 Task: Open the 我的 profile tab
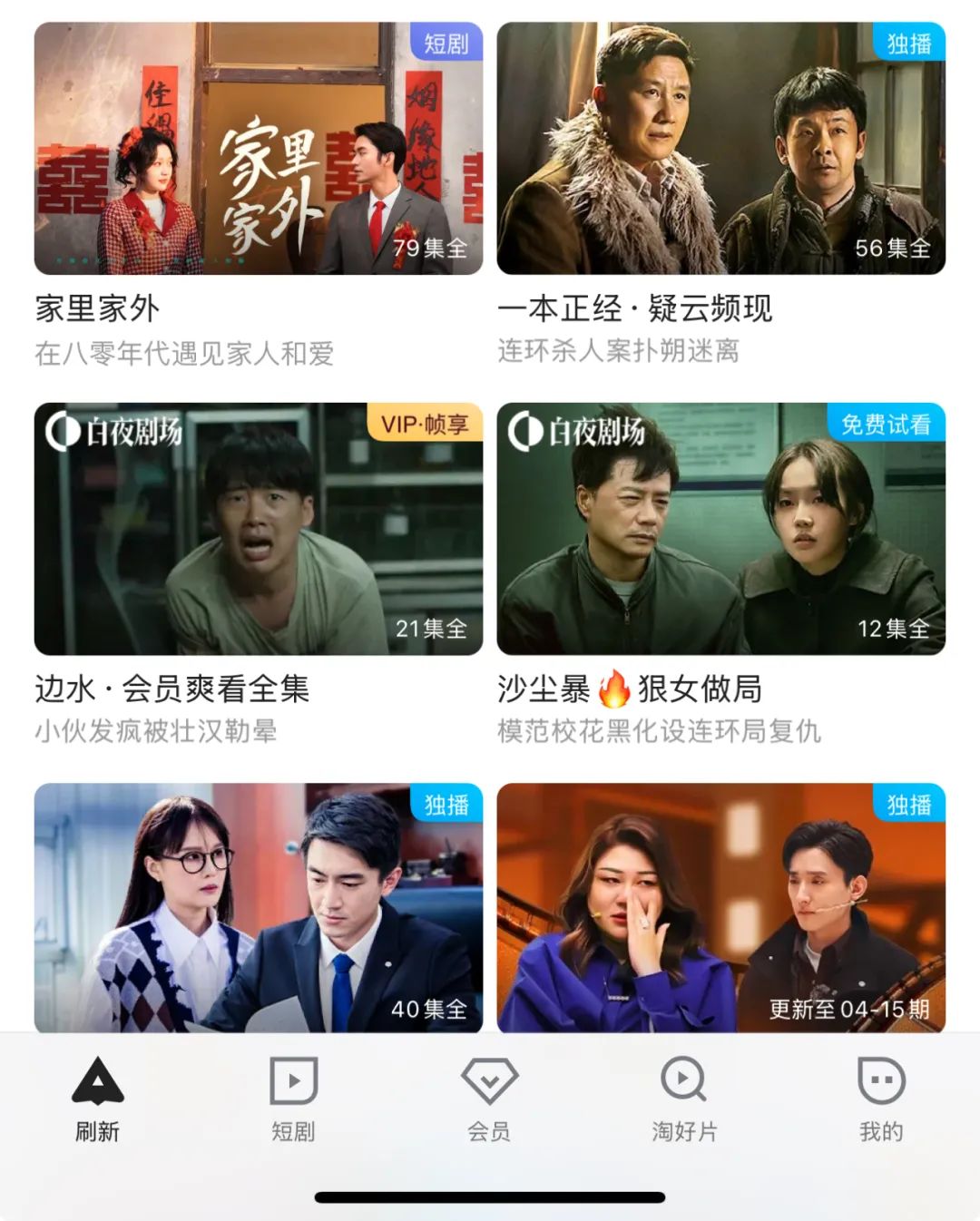(881, 1098)
